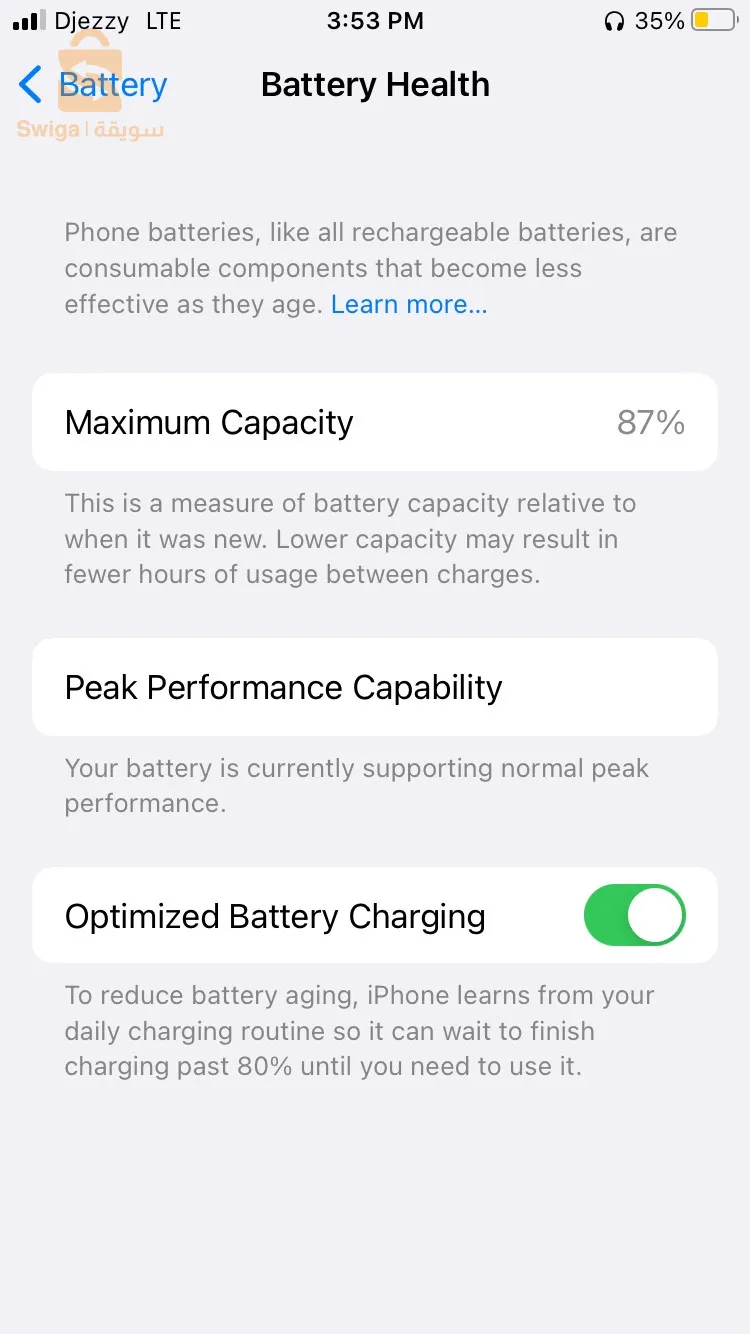
Task: Tap the Optimized Battery Charging switch knob
Action: (x=655, y=915)
